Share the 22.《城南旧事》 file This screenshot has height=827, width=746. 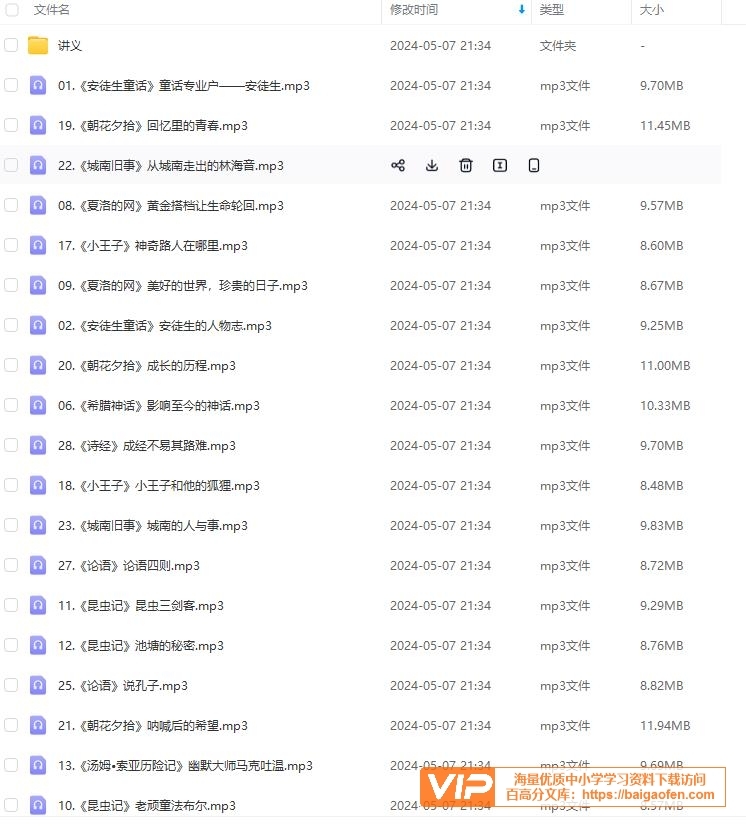click(398, 166)
